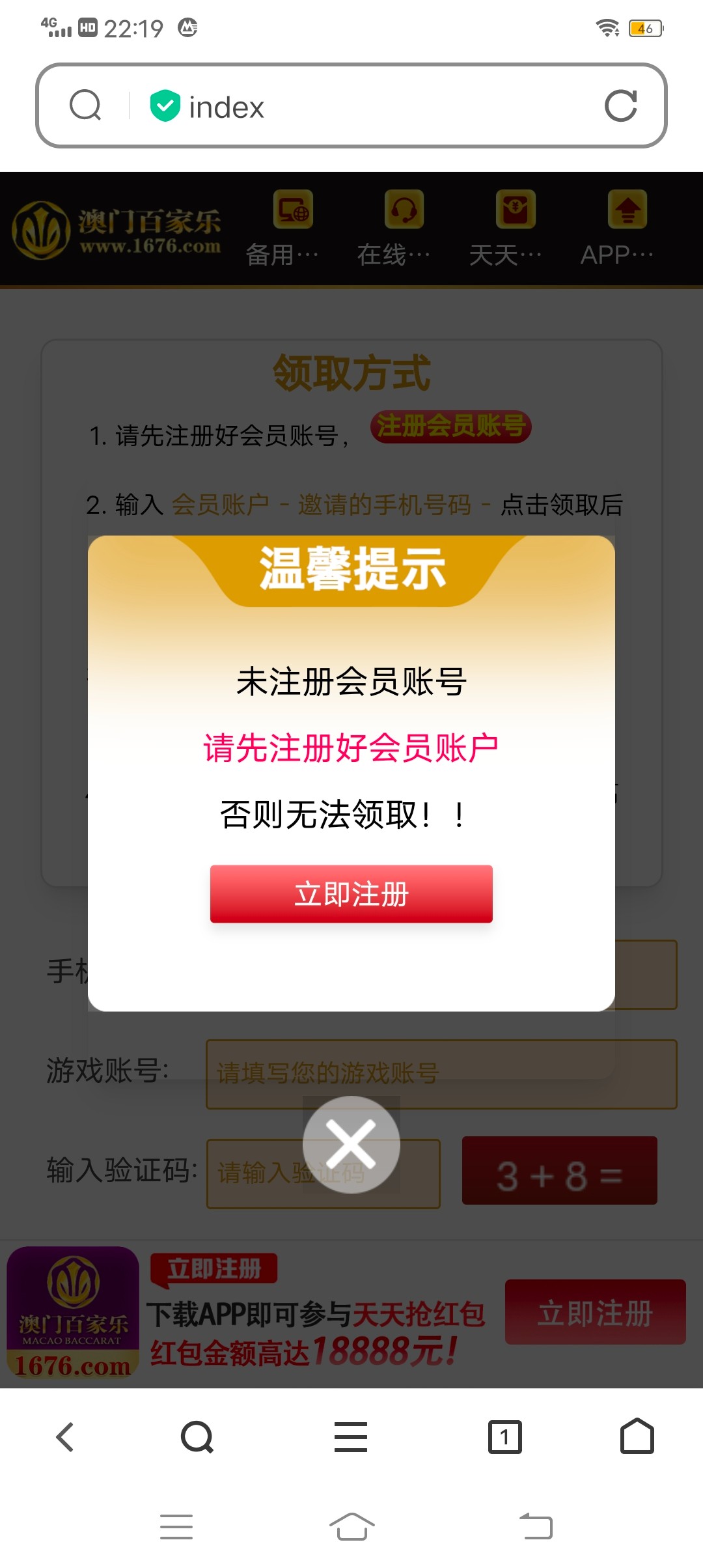Viewport: 703px width, 1568px height.
Task: Open the browser toolbar search
Action: (197, 1436)
